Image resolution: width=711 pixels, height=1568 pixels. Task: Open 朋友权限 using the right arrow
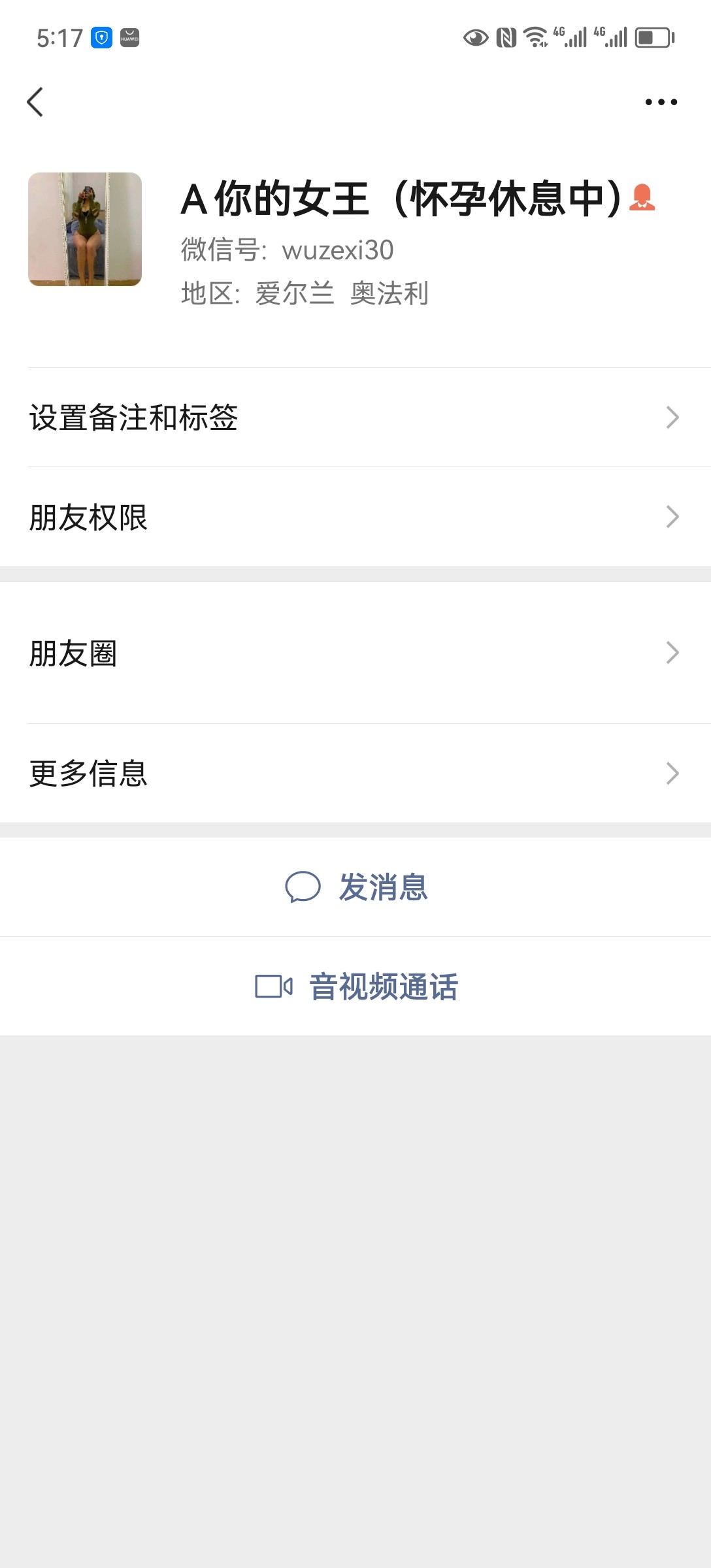click(x=673, y=517)
